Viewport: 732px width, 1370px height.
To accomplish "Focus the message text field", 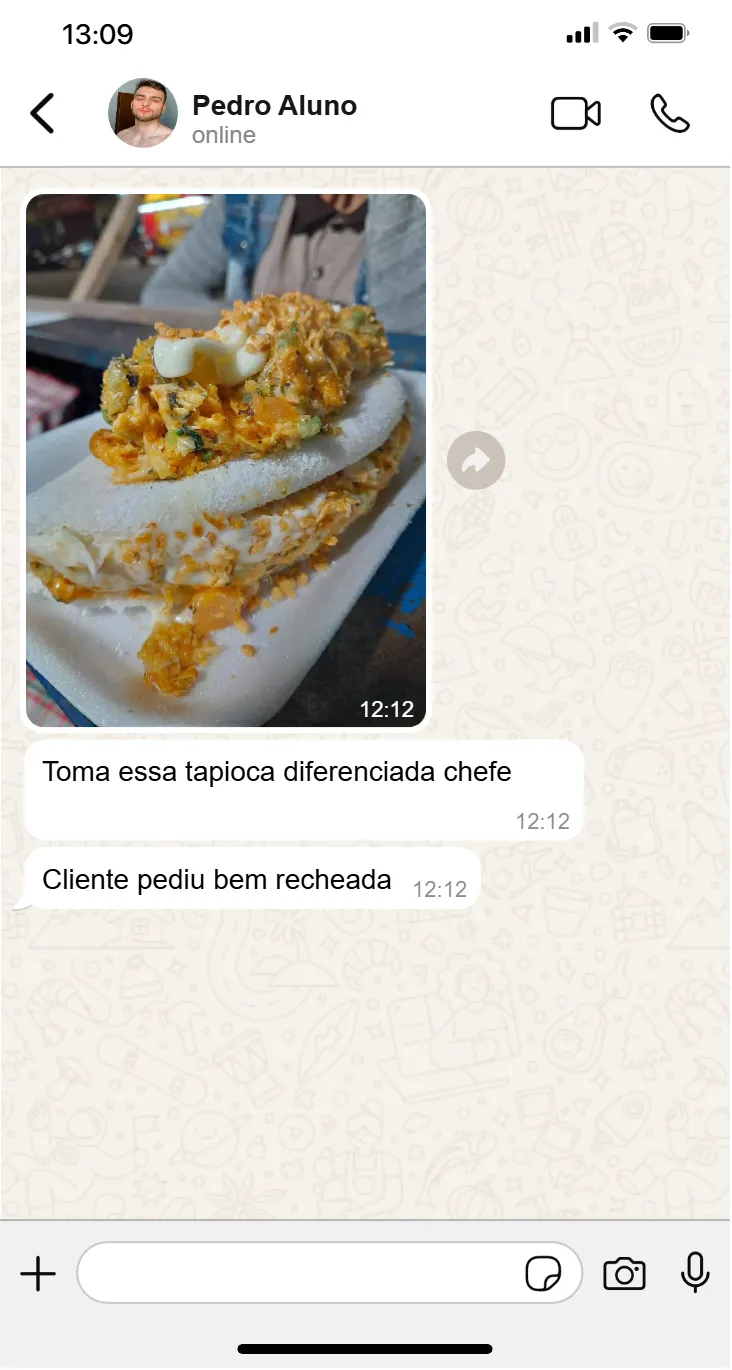I will click(x=300, y=1274).
